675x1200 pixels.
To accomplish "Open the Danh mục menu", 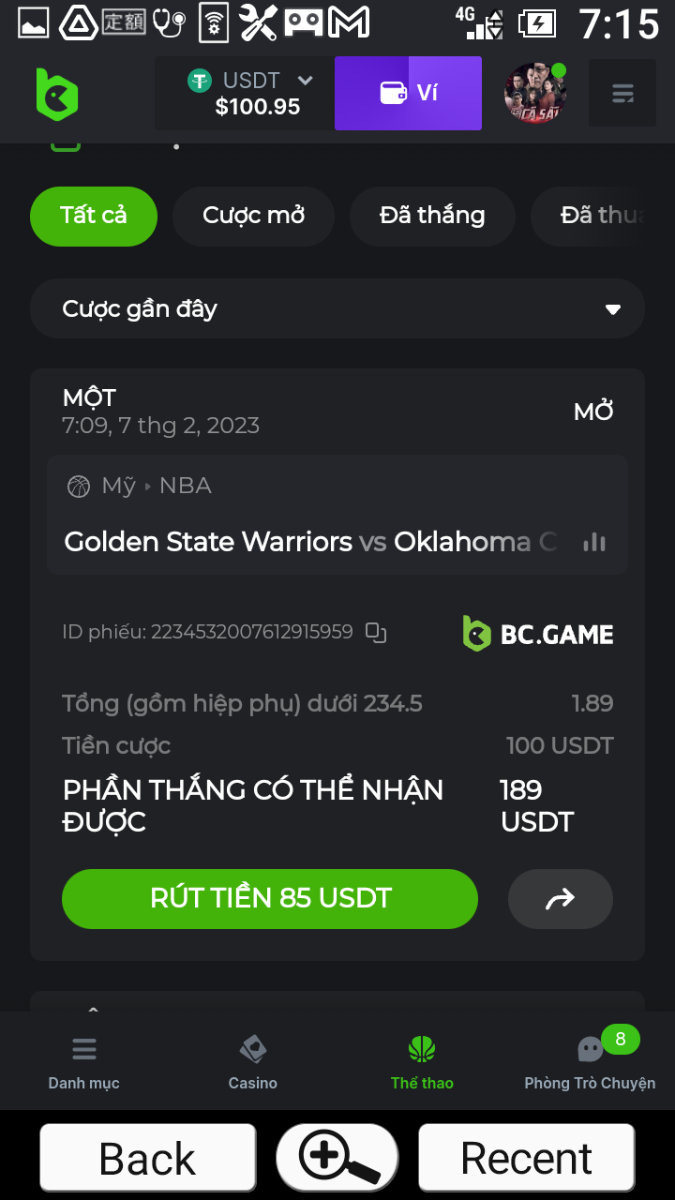I will click(84, 1062).
